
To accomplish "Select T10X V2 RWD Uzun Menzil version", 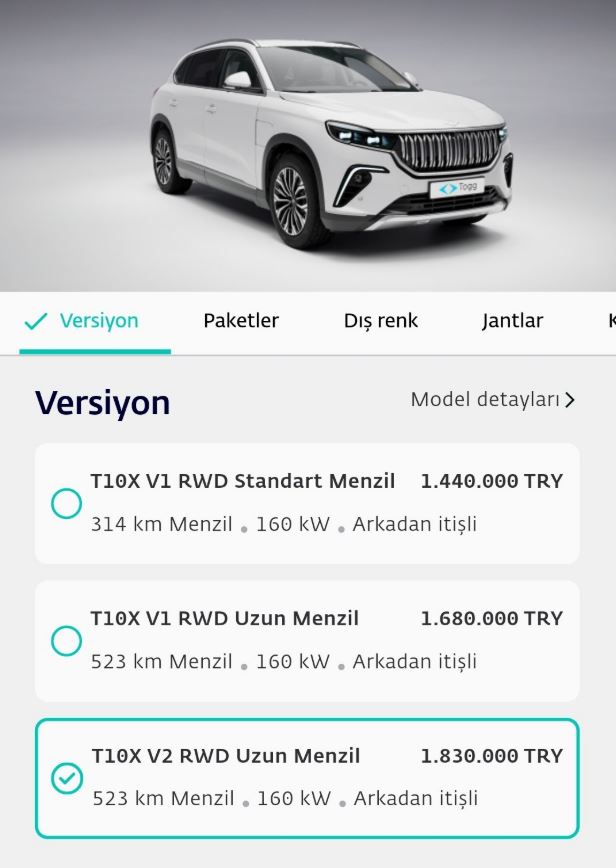I will 67,778.
